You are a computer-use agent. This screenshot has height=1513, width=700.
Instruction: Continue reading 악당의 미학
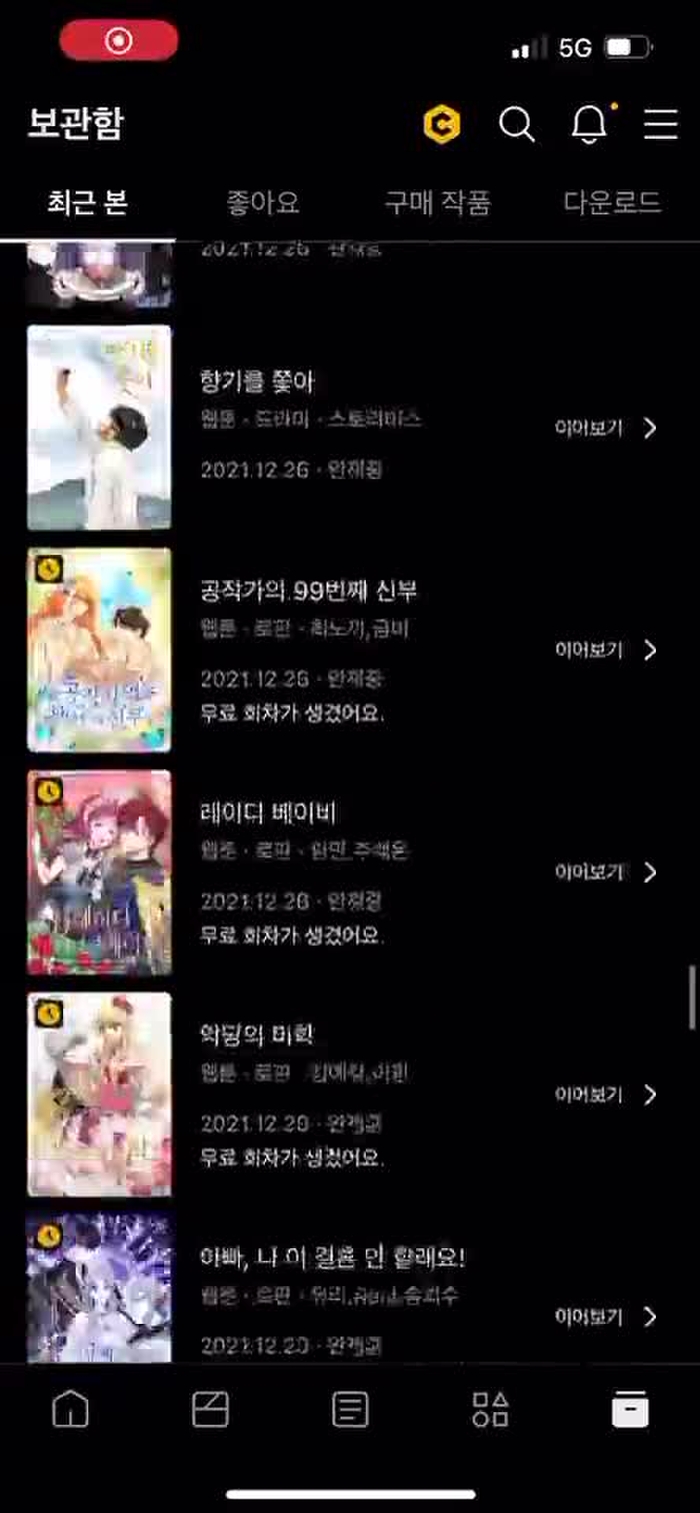606,1094
